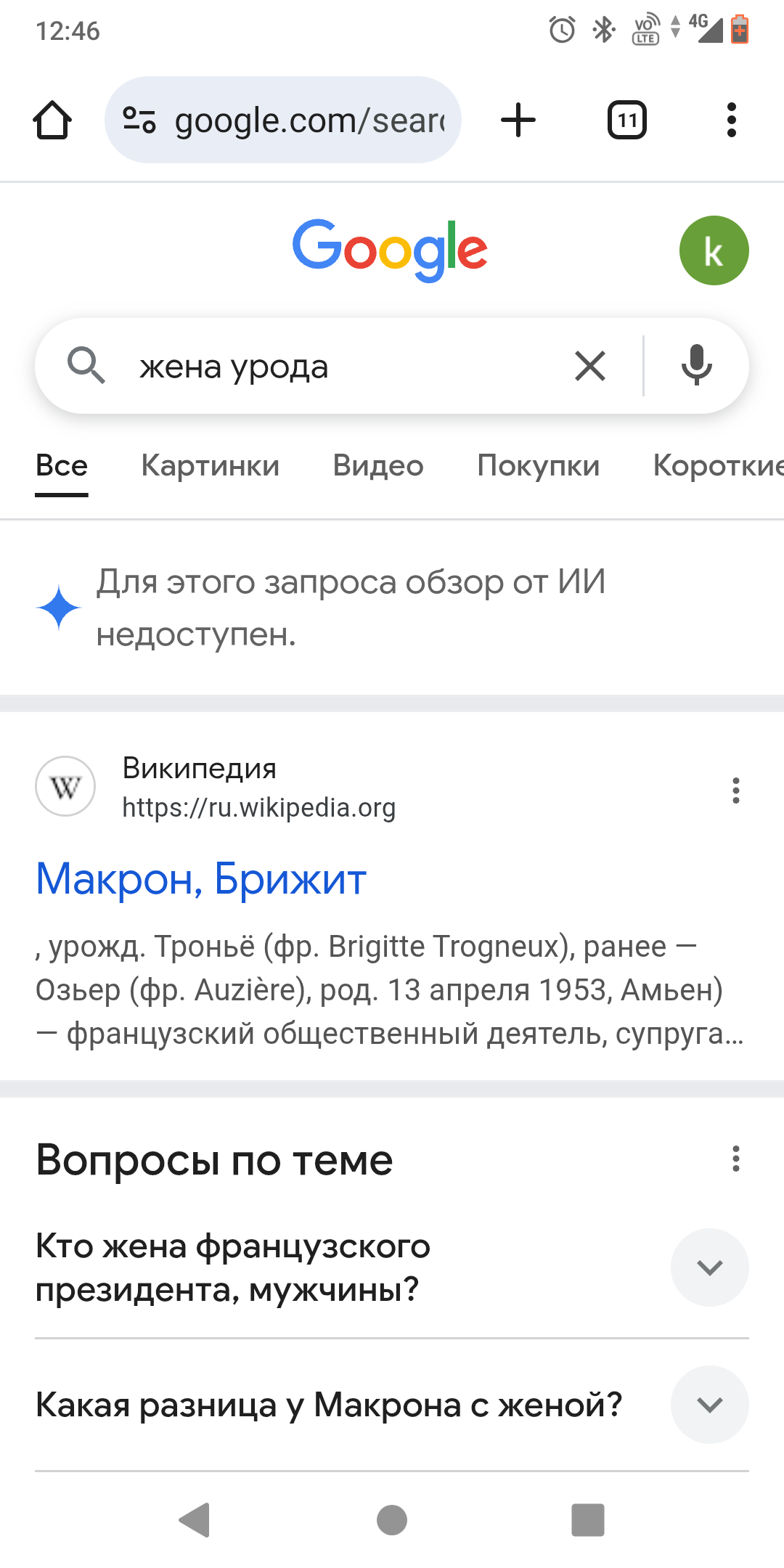
Task: Switch to the Картинки tab
Action: click(x=211, y=466)
